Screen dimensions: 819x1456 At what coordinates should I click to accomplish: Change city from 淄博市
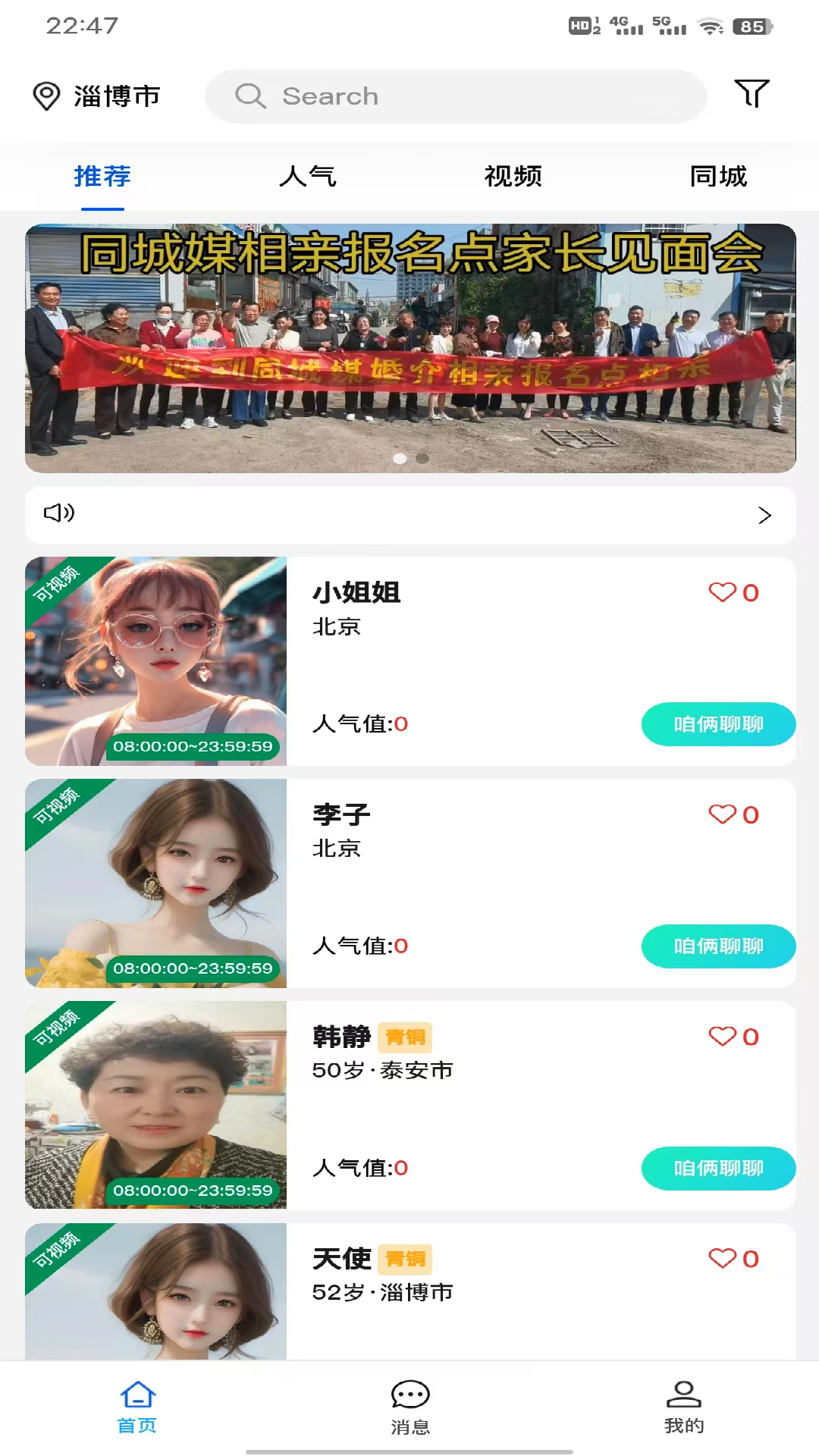(97, 96)
